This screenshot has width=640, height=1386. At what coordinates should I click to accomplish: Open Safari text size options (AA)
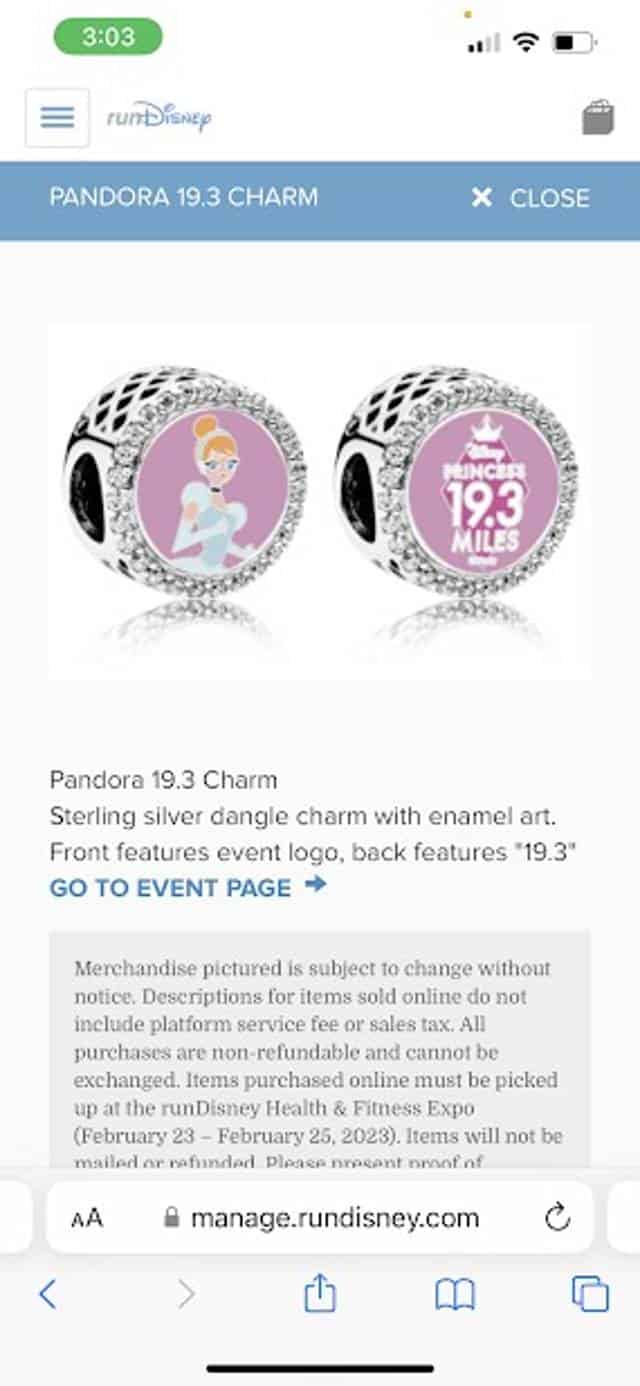(x=87, y=1218)
